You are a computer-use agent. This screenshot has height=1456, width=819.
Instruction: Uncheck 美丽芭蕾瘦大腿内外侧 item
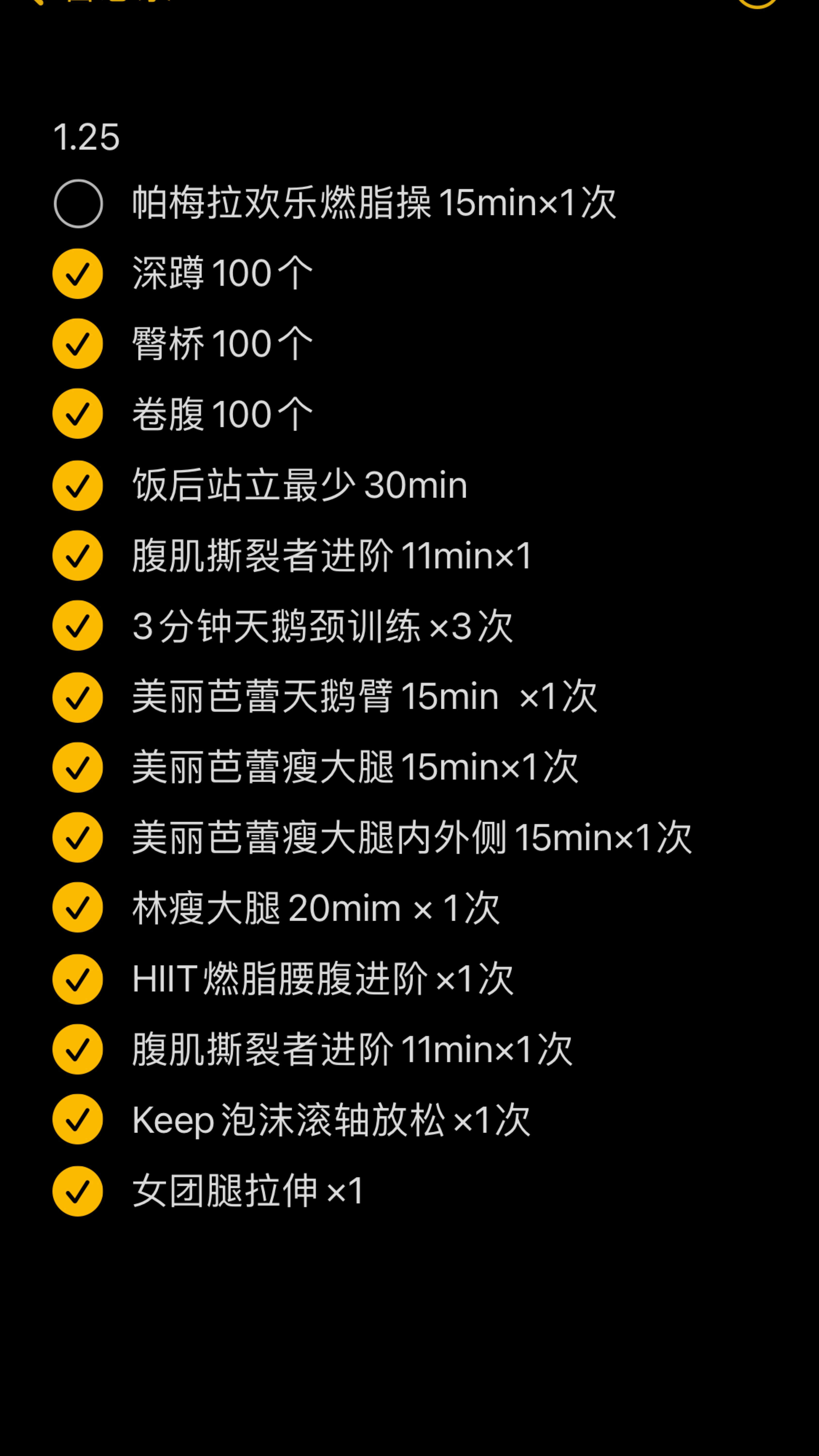[x=78, y=838]
